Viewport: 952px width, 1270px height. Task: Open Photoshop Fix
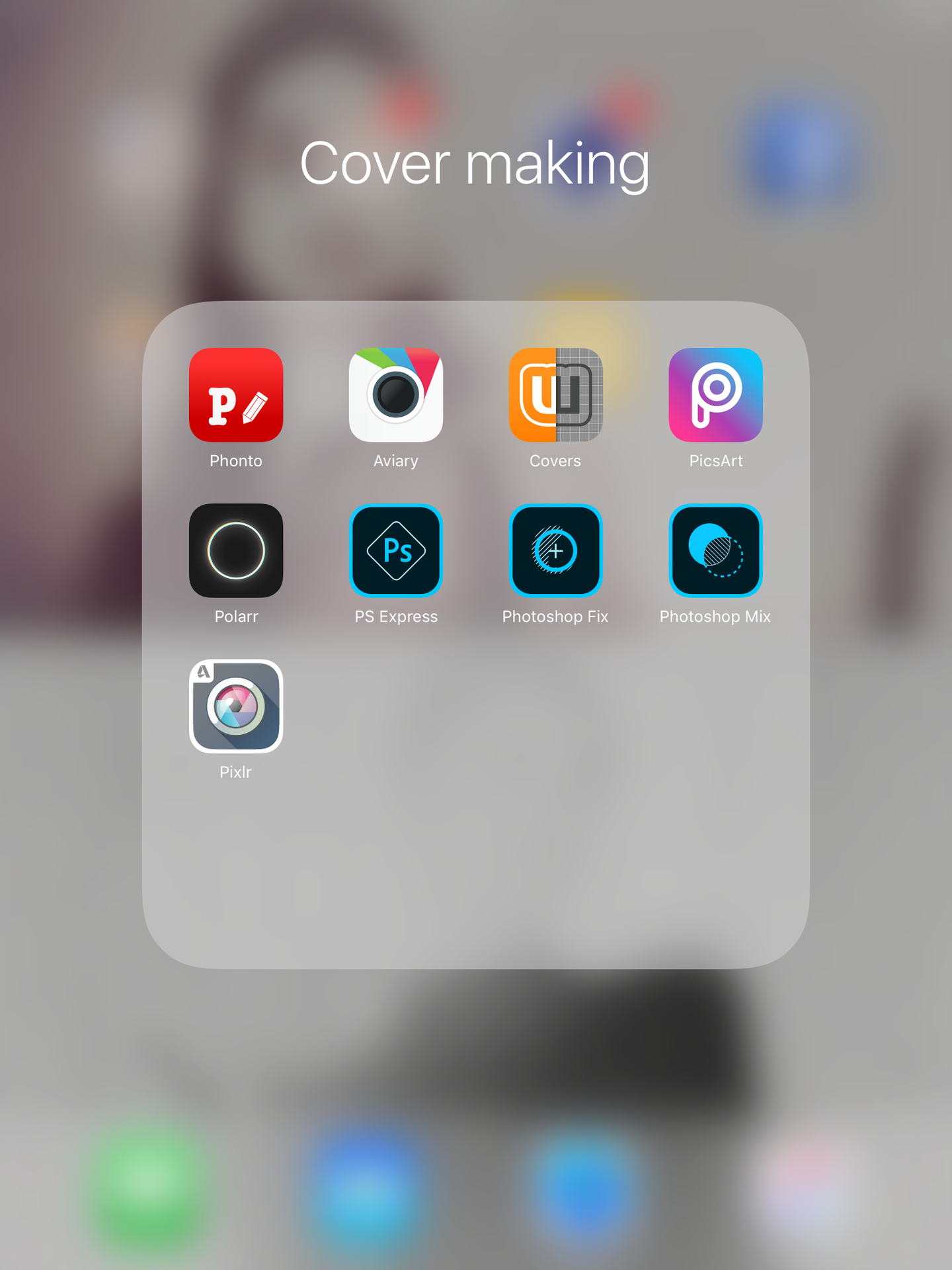coord(555,550)
